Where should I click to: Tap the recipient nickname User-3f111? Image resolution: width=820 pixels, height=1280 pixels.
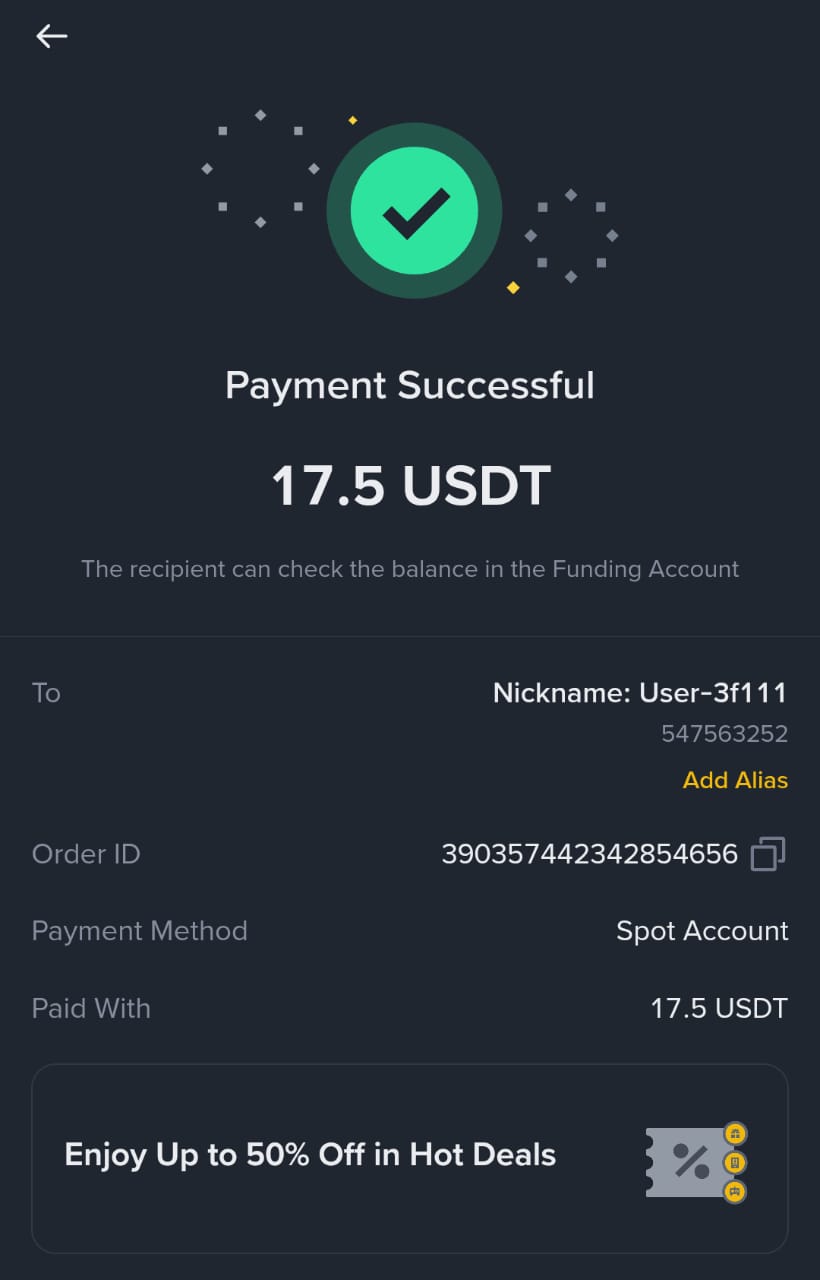(x=640, y=692)
